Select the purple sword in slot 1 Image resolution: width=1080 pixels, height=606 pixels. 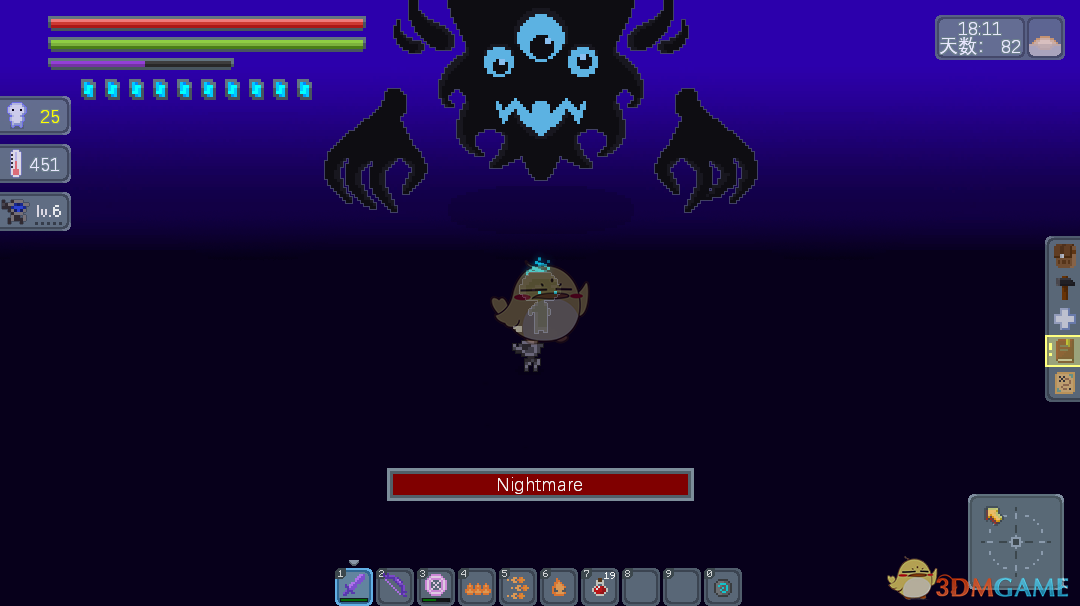click(x=354, y=587)
